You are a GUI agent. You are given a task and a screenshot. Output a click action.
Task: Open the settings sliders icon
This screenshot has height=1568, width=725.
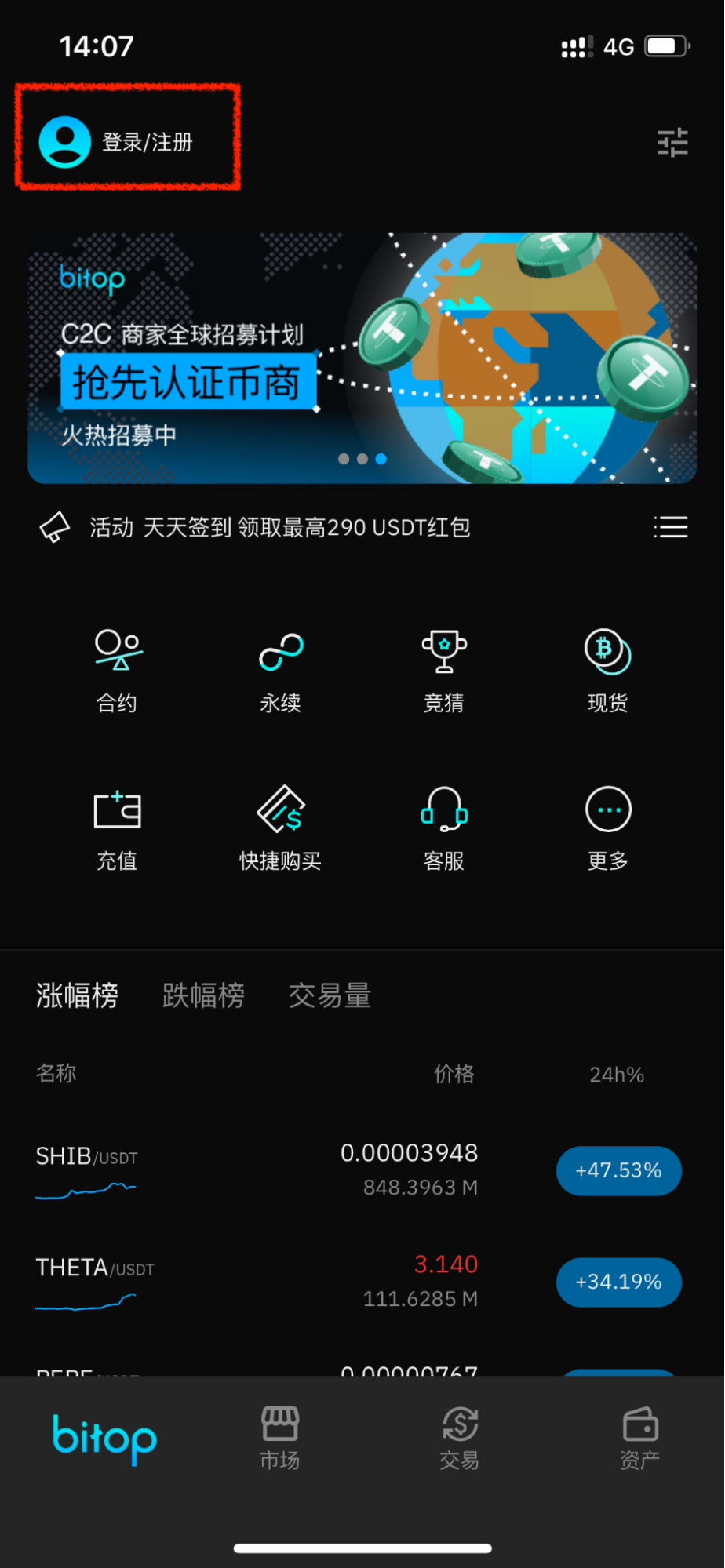[672, 143]
